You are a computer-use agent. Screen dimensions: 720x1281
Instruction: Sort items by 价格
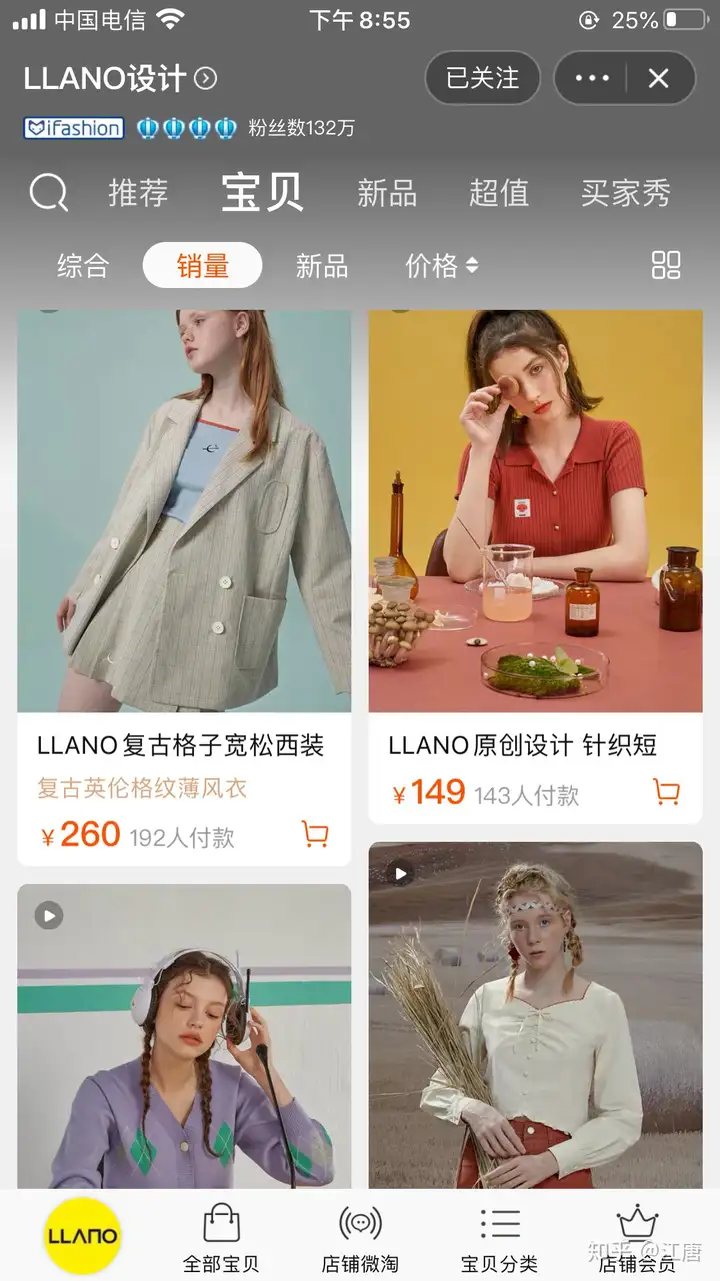441,266
